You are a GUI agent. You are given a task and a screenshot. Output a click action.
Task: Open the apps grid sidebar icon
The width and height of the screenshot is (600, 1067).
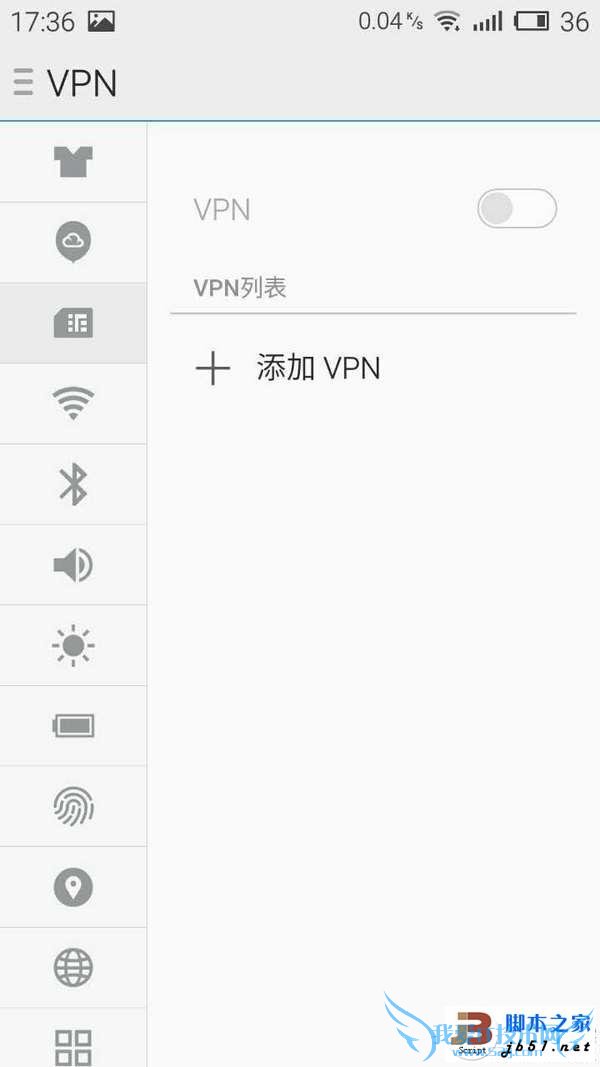73,1045
